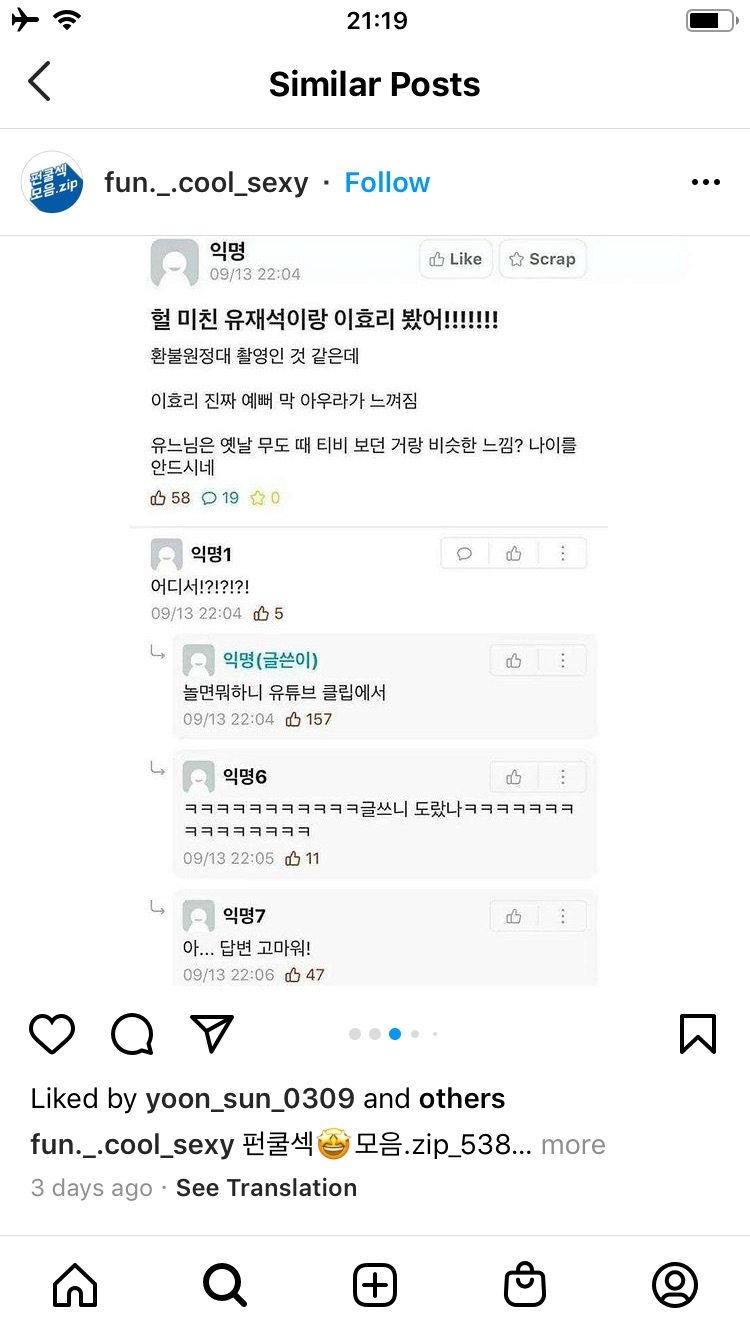The image size is (750, 1334).
Task: Go to the Profile tab
Action: (675, 1285)
